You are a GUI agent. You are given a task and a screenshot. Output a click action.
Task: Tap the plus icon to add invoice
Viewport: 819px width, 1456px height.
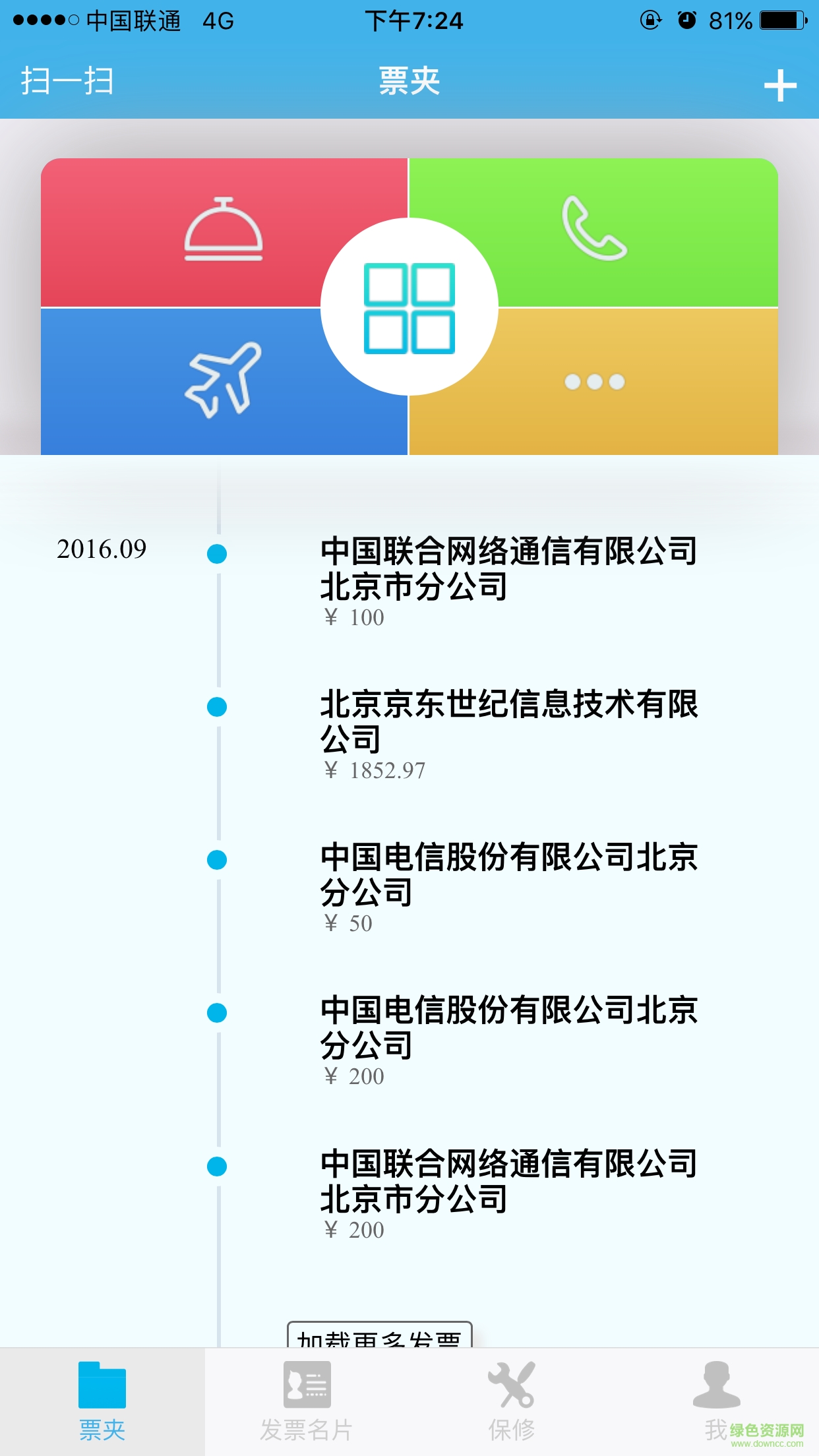coord(781,84)
